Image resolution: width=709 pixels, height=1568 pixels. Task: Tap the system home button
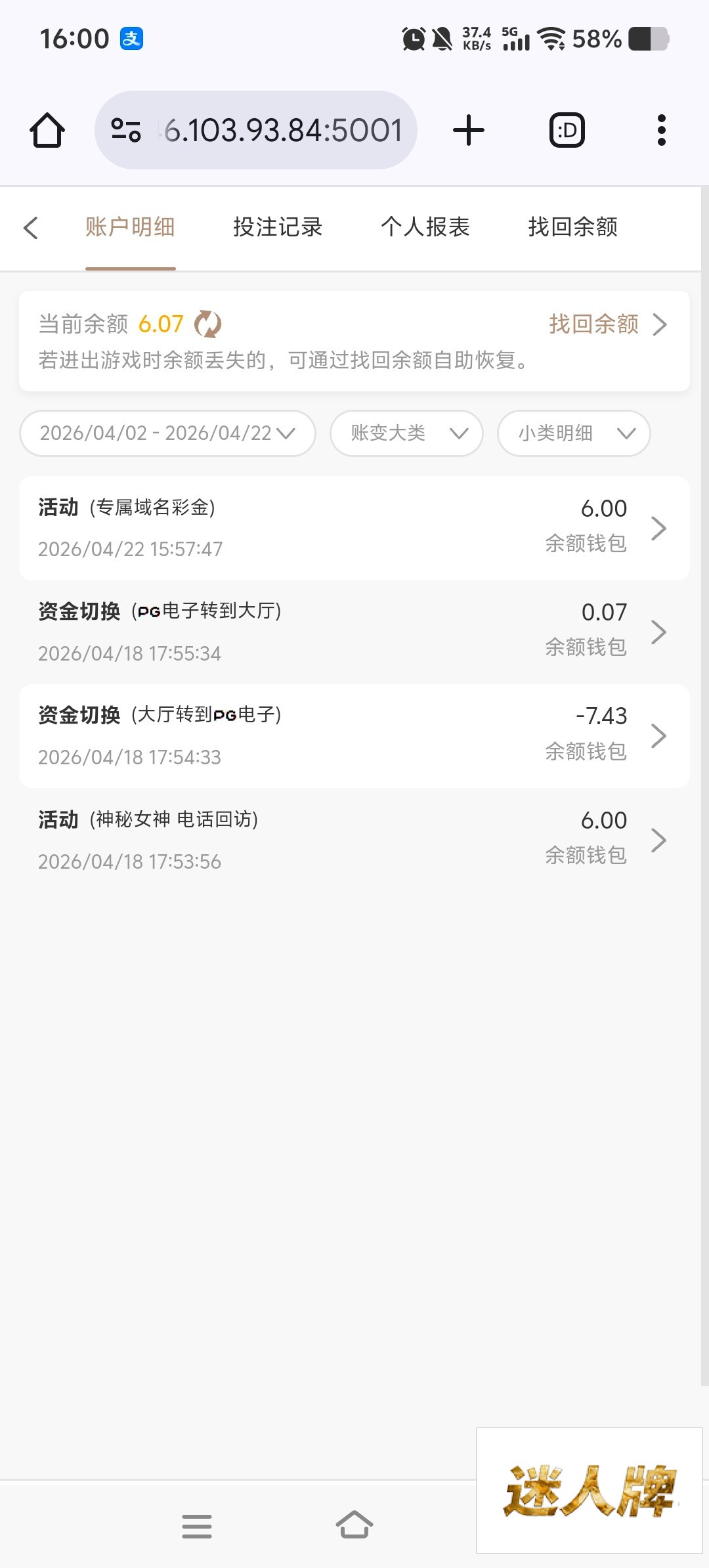[x=354, y=1525]
